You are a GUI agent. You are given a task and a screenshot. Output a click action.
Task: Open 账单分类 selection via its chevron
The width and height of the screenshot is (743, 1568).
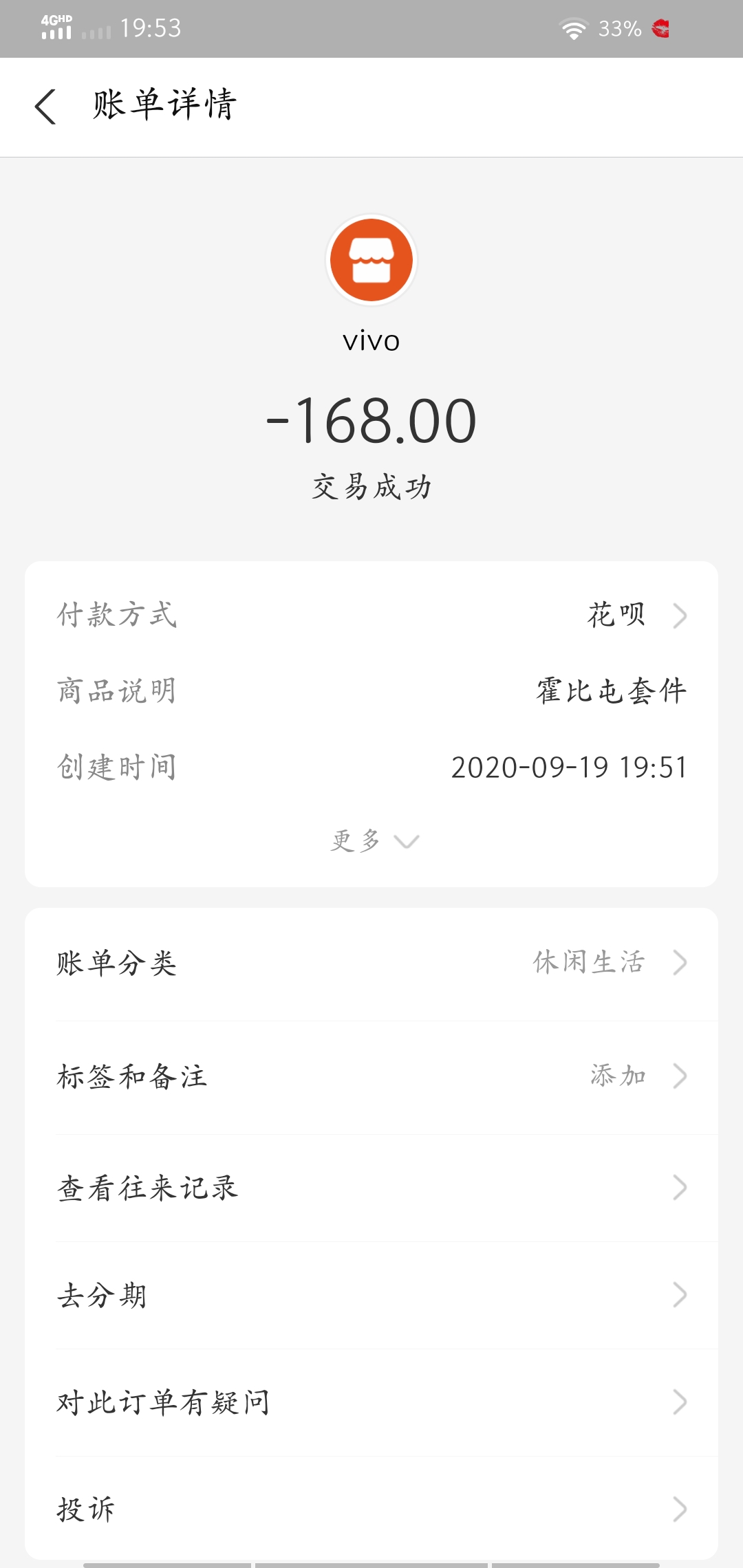(x=680, y=964)
